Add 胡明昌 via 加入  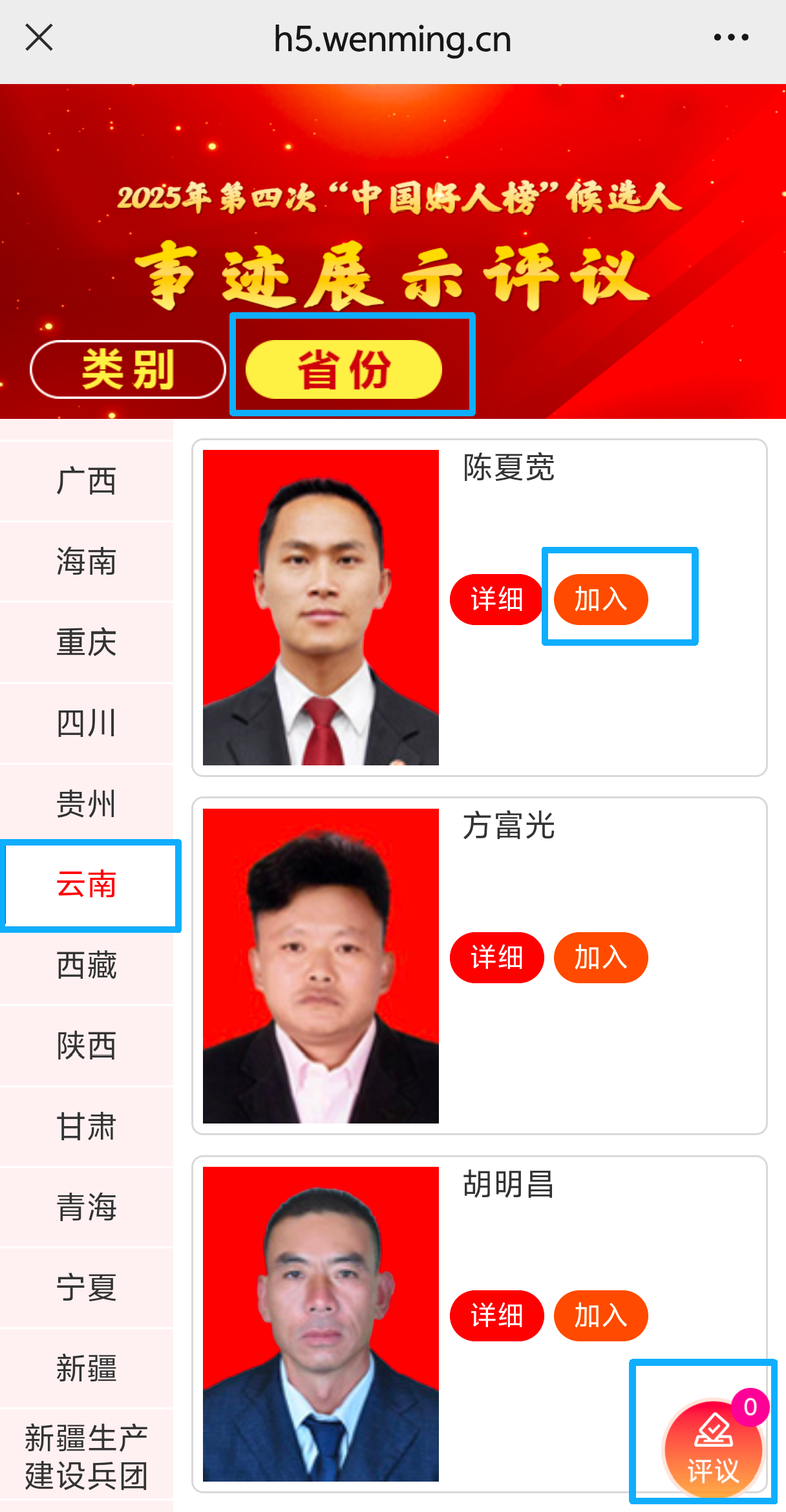tap(600, 1315)
